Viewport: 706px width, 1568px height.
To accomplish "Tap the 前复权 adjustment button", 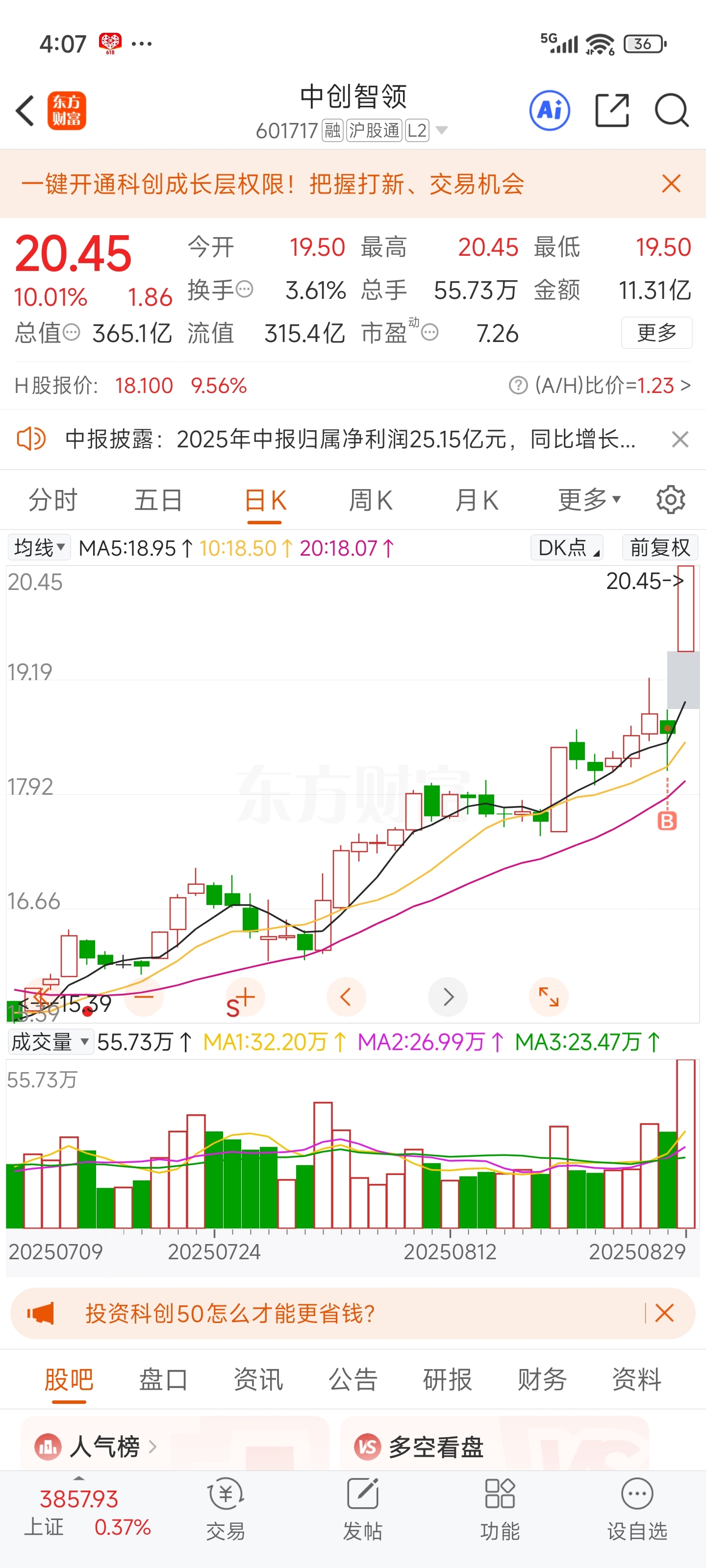I will (x=660, y=547).
